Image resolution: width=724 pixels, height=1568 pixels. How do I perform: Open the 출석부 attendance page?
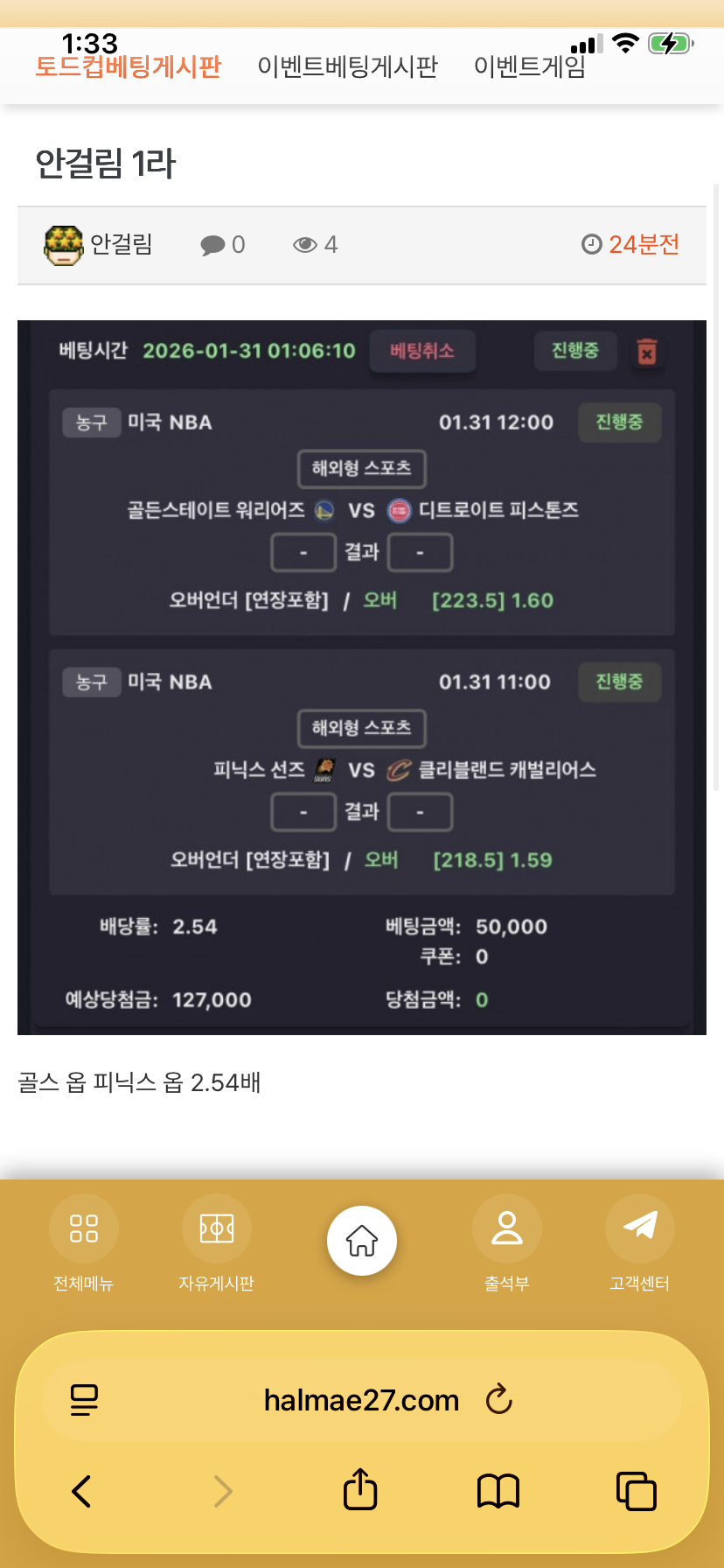click(507, 1243)
